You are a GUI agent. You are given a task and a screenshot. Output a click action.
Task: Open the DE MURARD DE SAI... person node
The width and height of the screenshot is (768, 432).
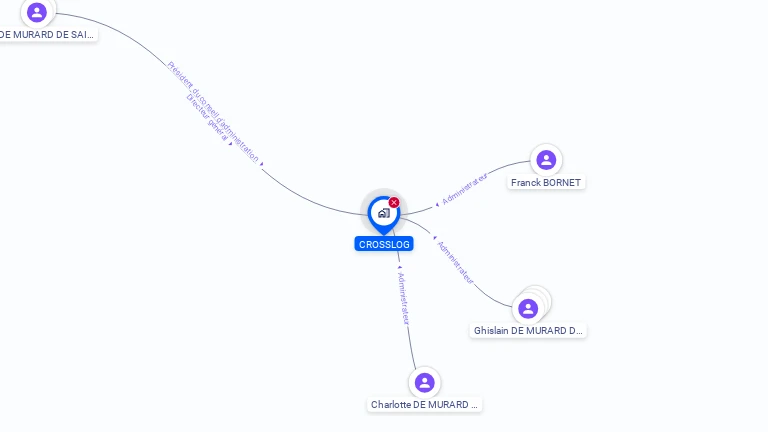[x=37, y=13]
